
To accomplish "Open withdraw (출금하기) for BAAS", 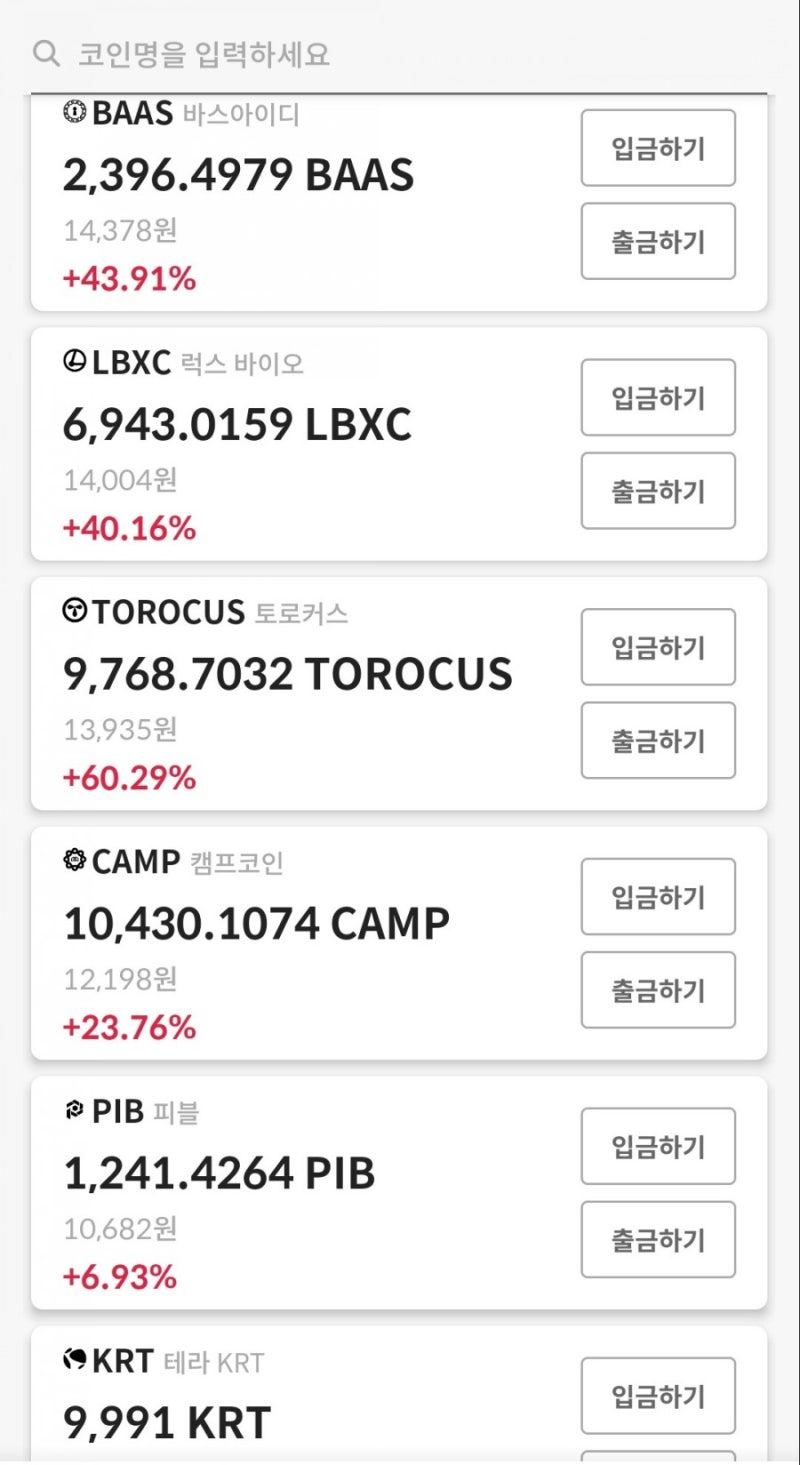I will [658, 242].
